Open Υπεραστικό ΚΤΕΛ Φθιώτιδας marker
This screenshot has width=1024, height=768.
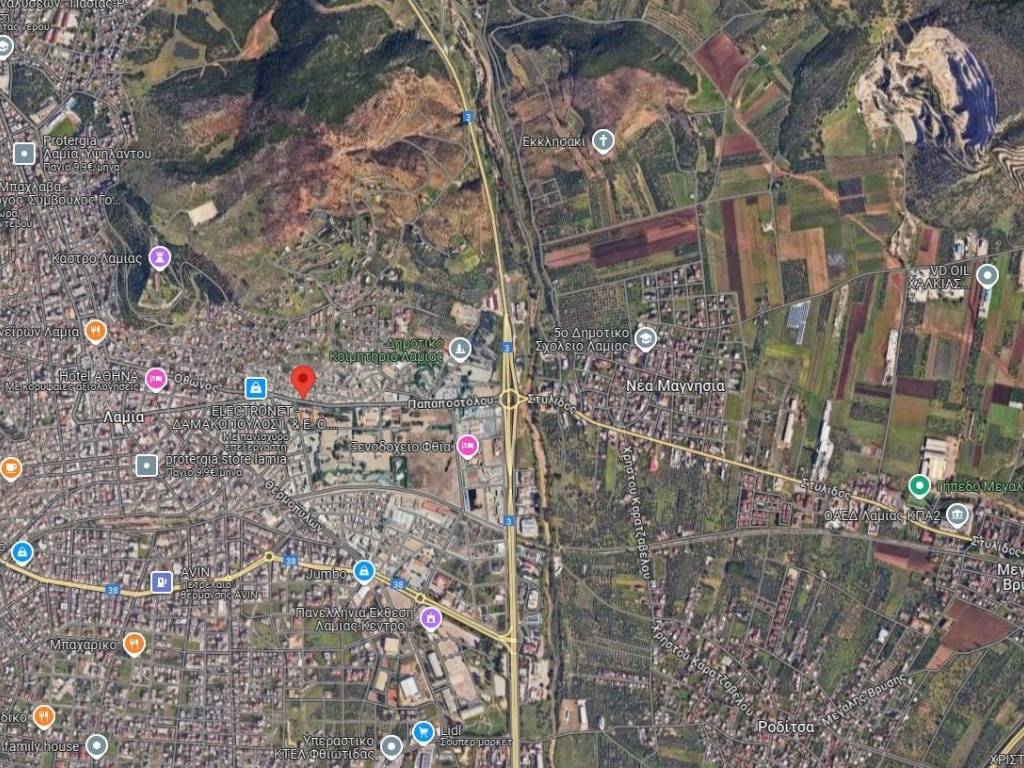391,745
